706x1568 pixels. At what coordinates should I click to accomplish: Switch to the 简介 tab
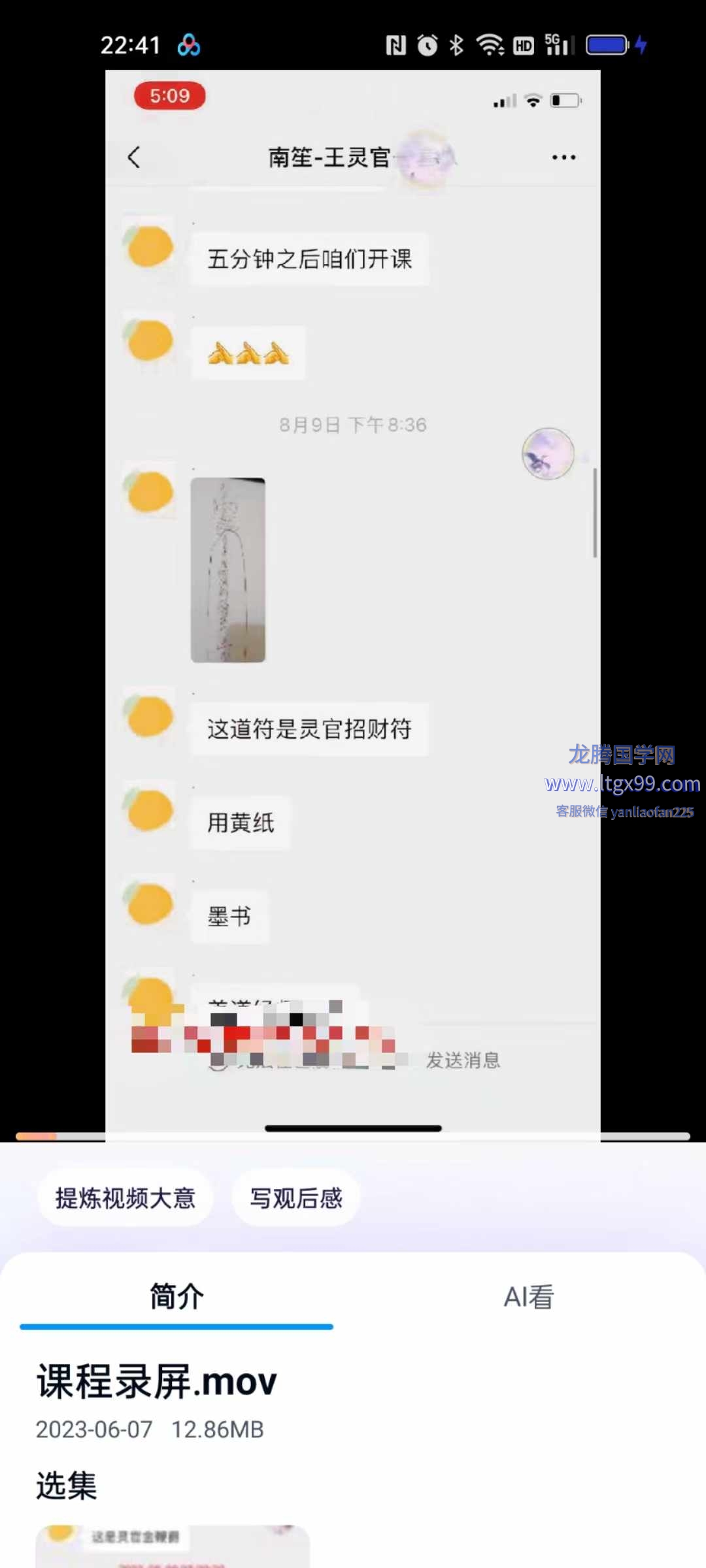click(176, 1297)
